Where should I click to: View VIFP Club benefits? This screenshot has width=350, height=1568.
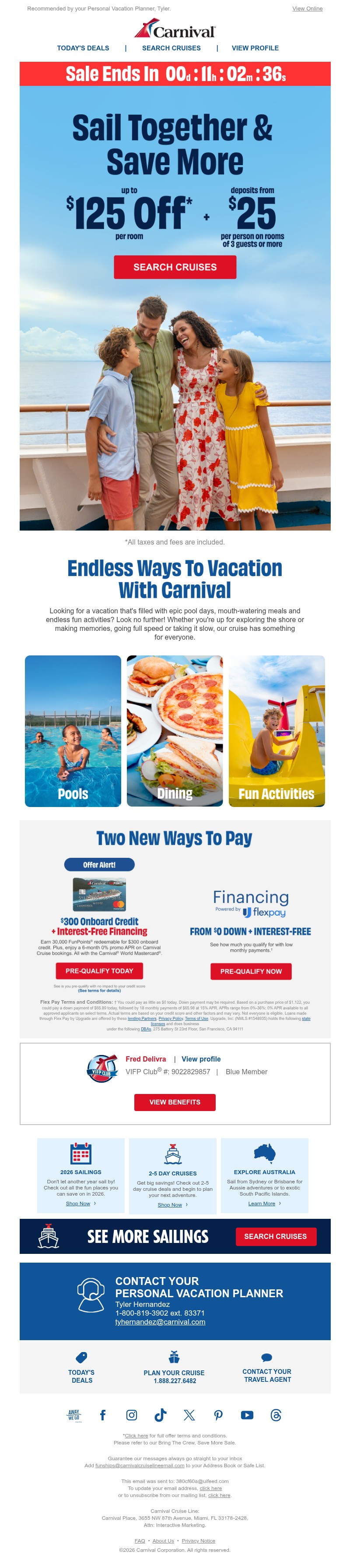175,1102
